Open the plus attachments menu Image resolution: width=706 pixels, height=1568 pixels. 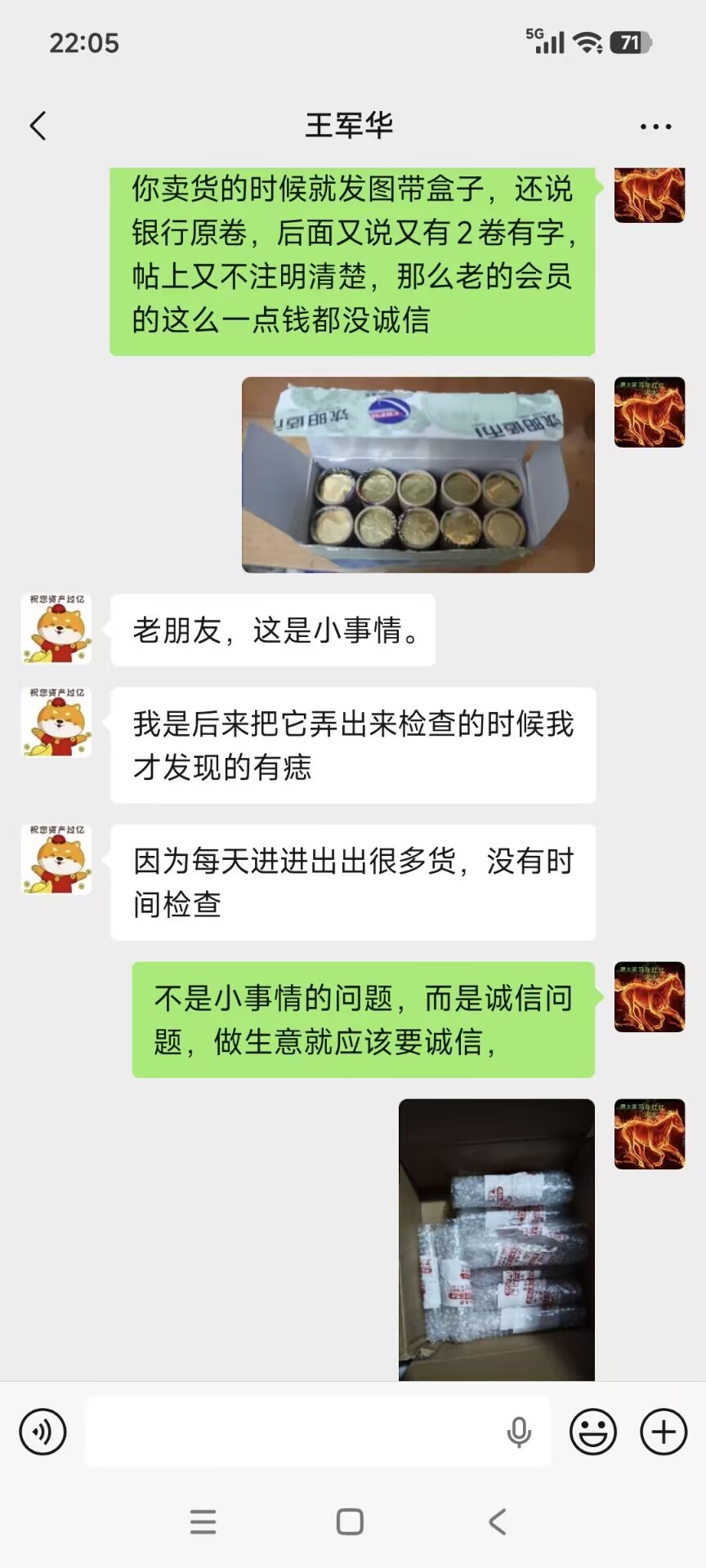663,1432
